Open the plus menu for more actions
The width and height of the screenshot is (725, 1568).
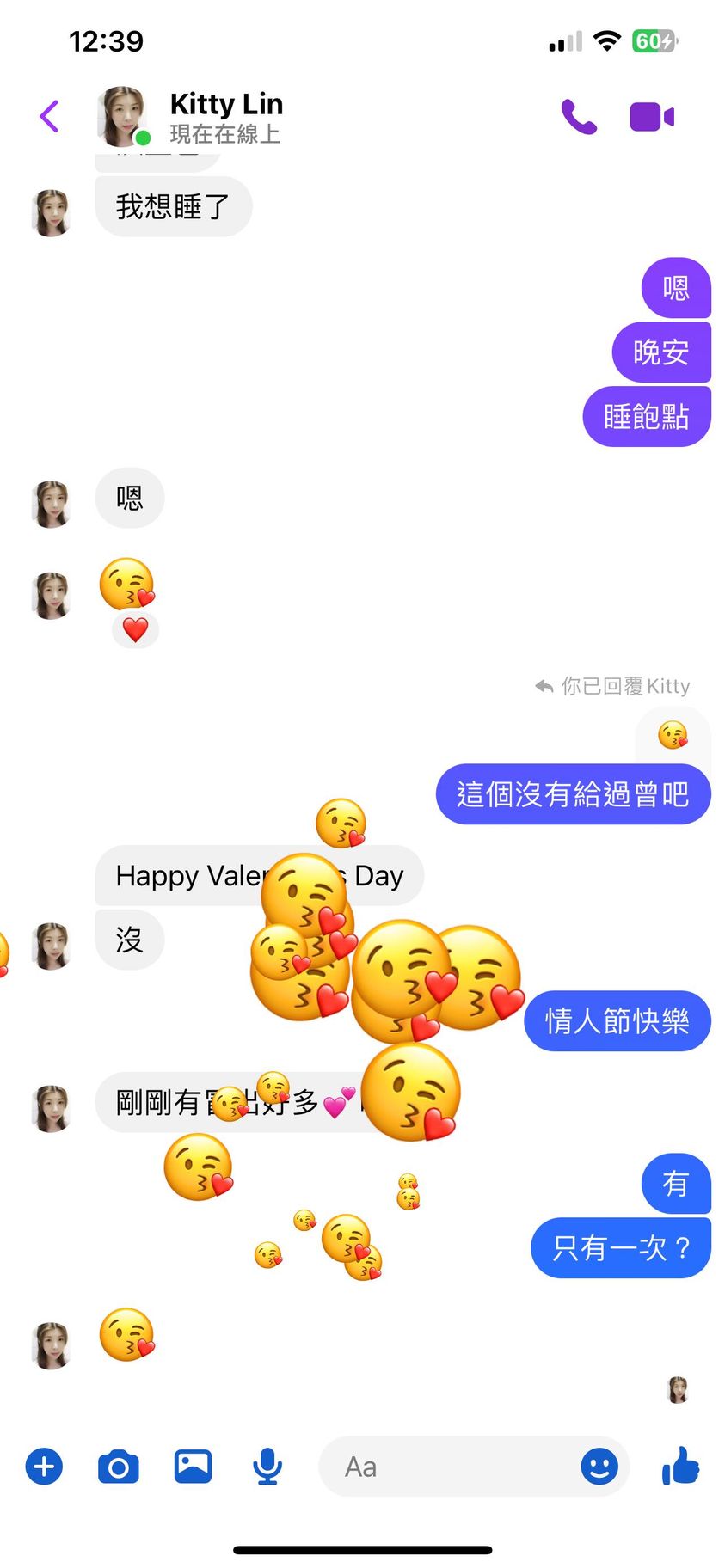(x=45, y=1467)
